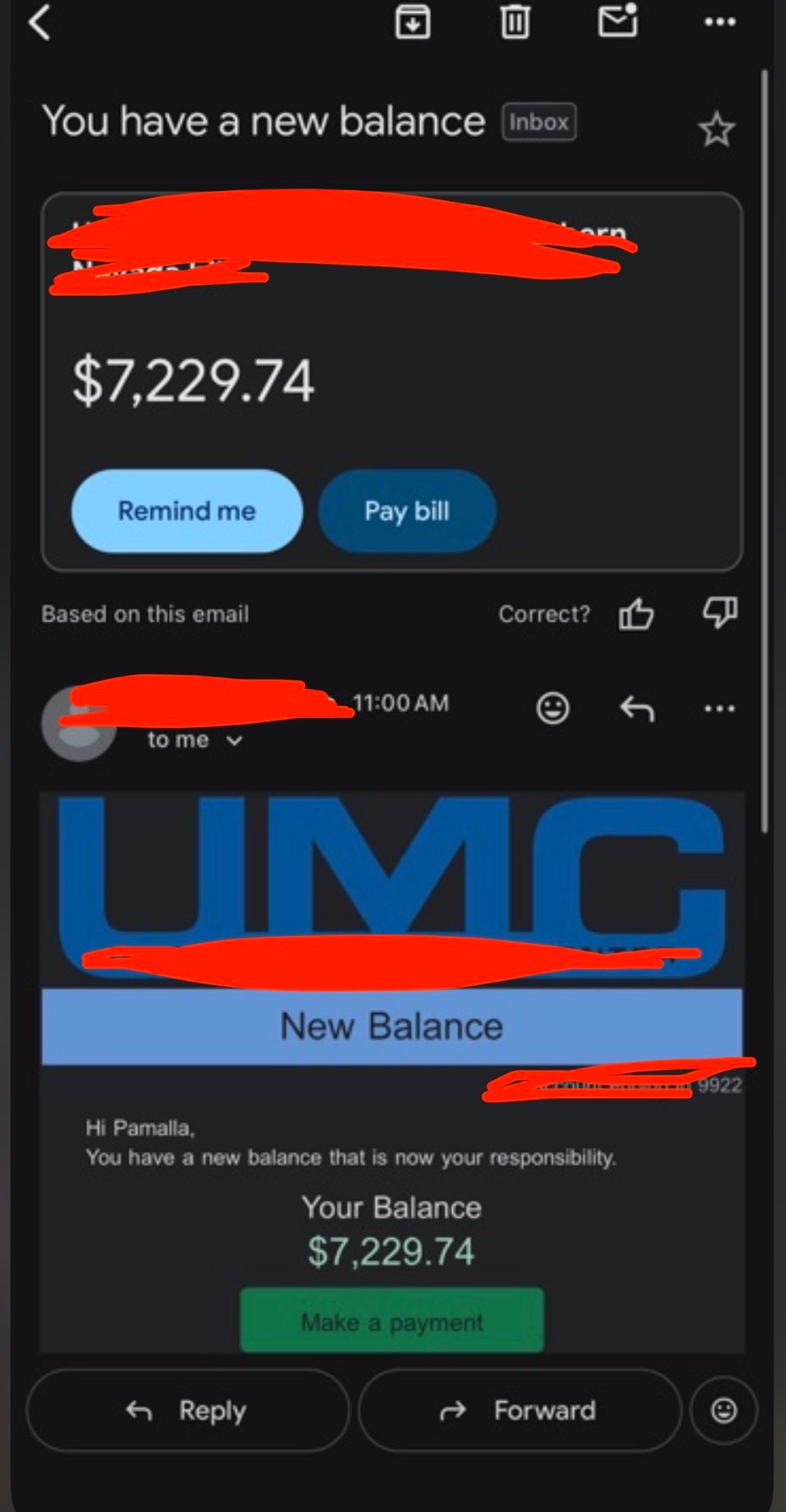The image size is (786, 1512).
Task: Reply using arrow beside sender time
Action: pyautogui.click(x=636, y=709)
